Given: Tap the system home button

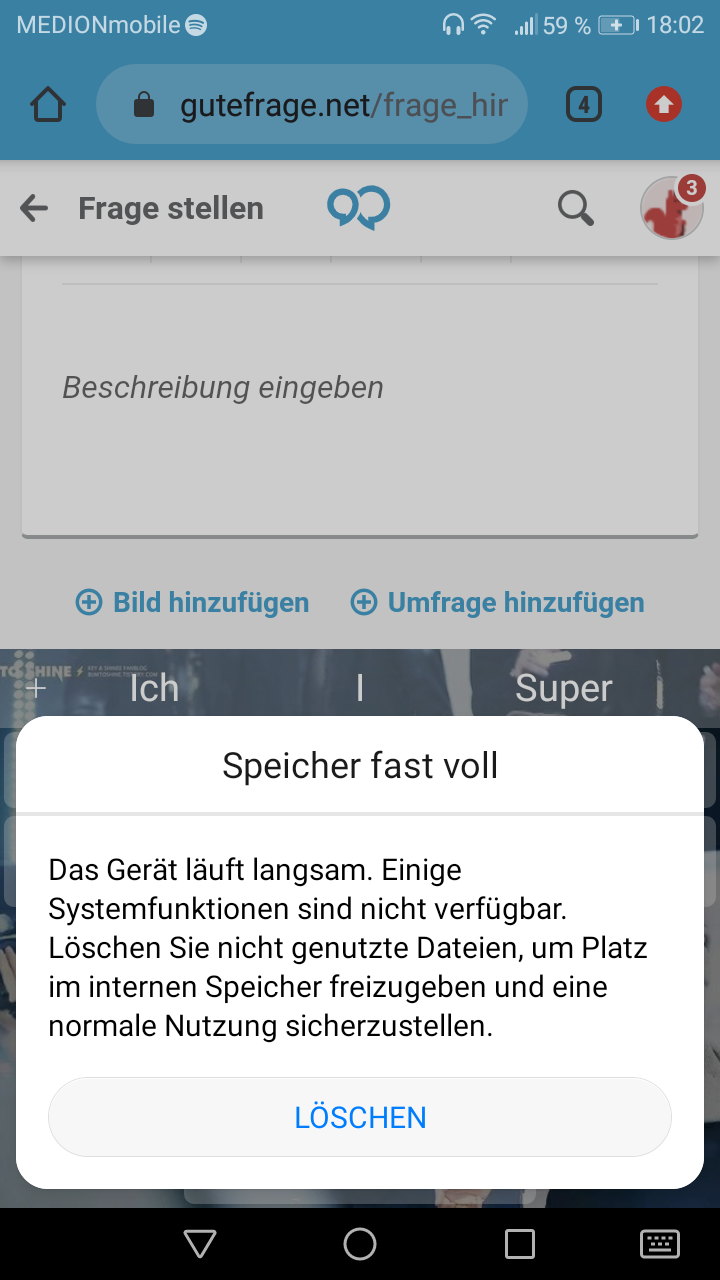Looking at the screenshot, I should click(360, 1244).
